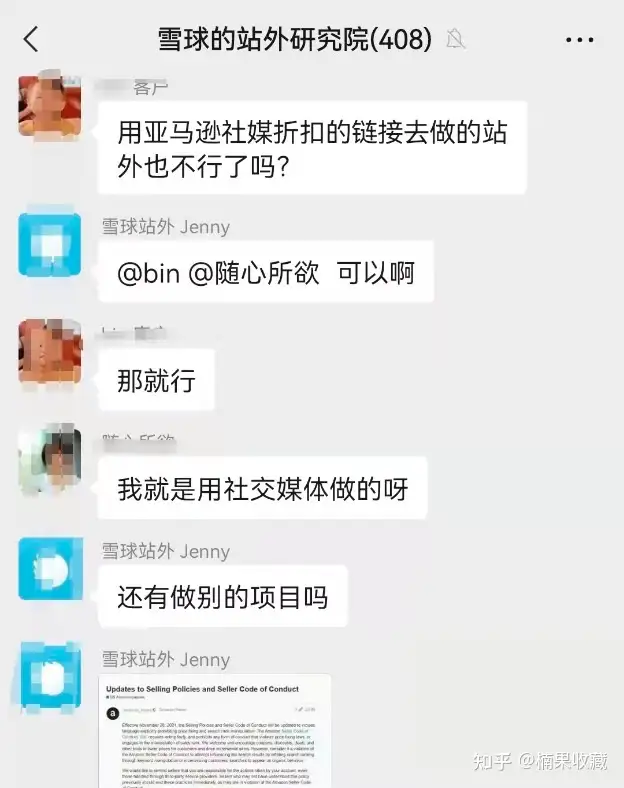This screenshot has height=788, width=624.
Task: Open avatar of customer asking about 亚马逊社媒折扣
Action: coord(49,104)
